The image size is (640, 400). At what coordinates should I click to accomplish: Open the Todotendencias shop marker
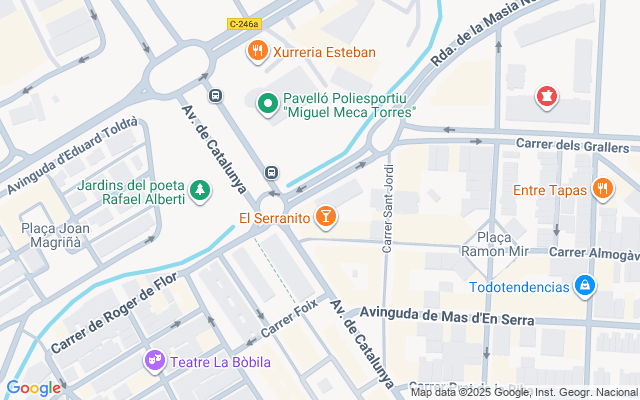tap(584, 288)
